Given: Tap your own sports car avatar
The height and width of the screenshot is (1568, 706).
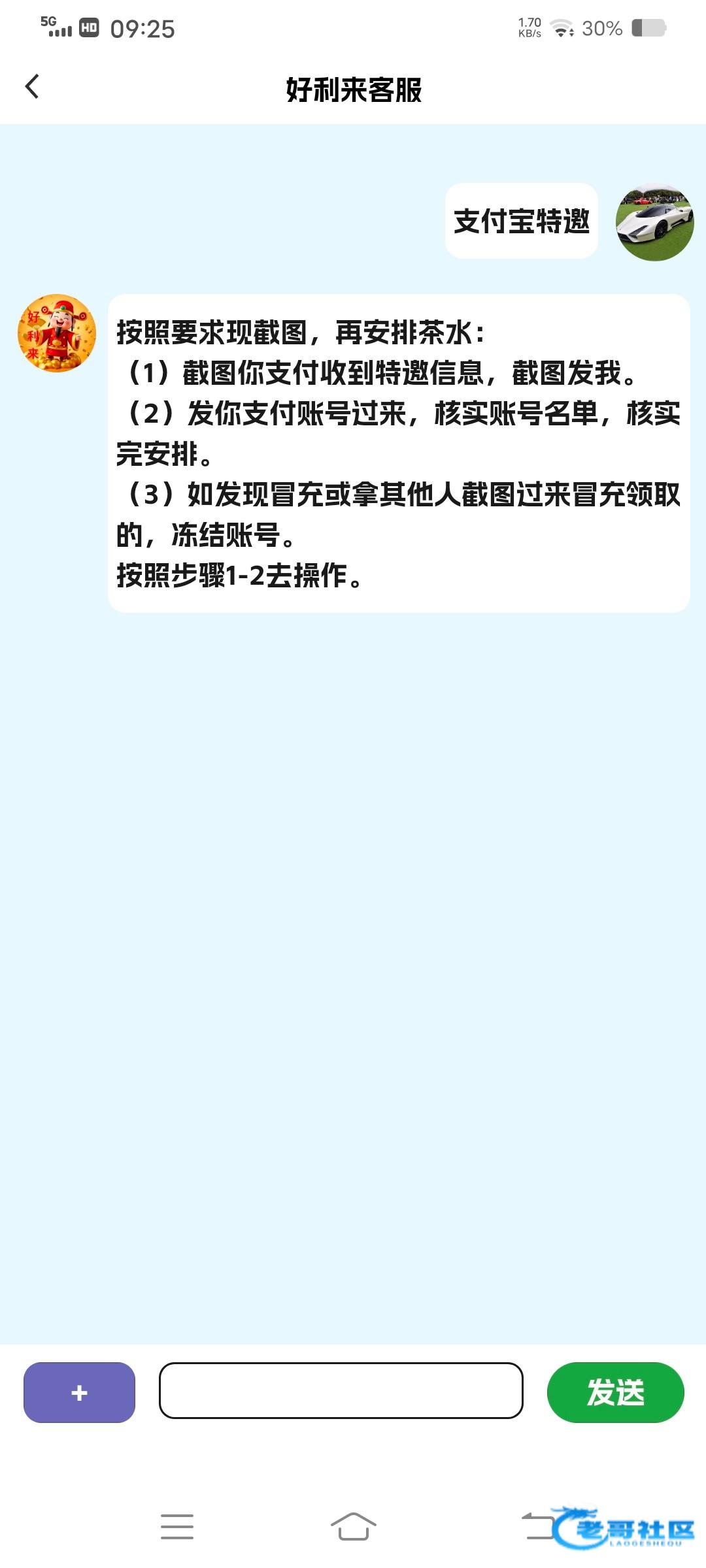Looking at the screenshot, I should [x=654, y=222].
